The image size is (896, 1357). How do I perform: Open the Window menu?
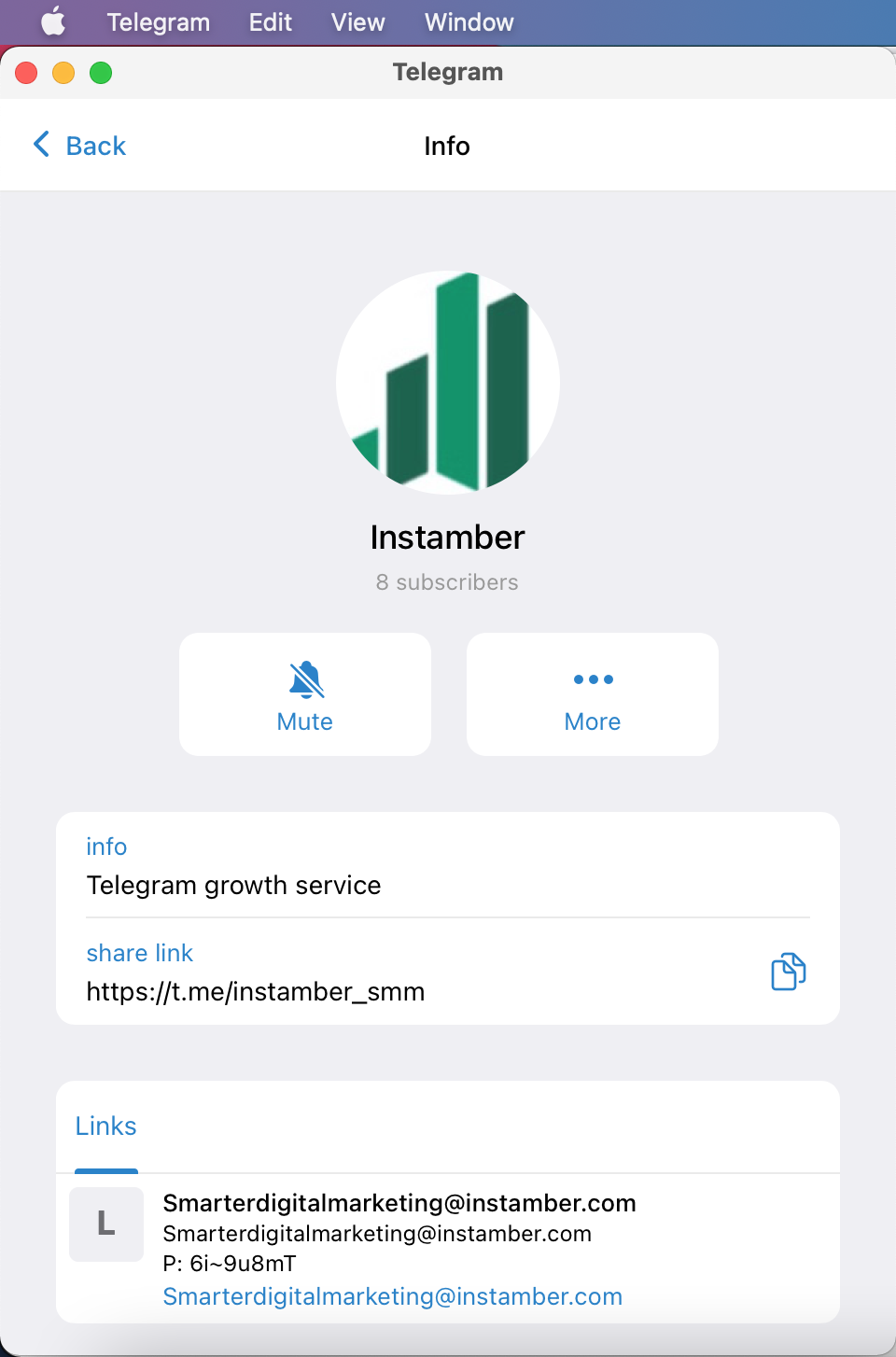point(469,22)
